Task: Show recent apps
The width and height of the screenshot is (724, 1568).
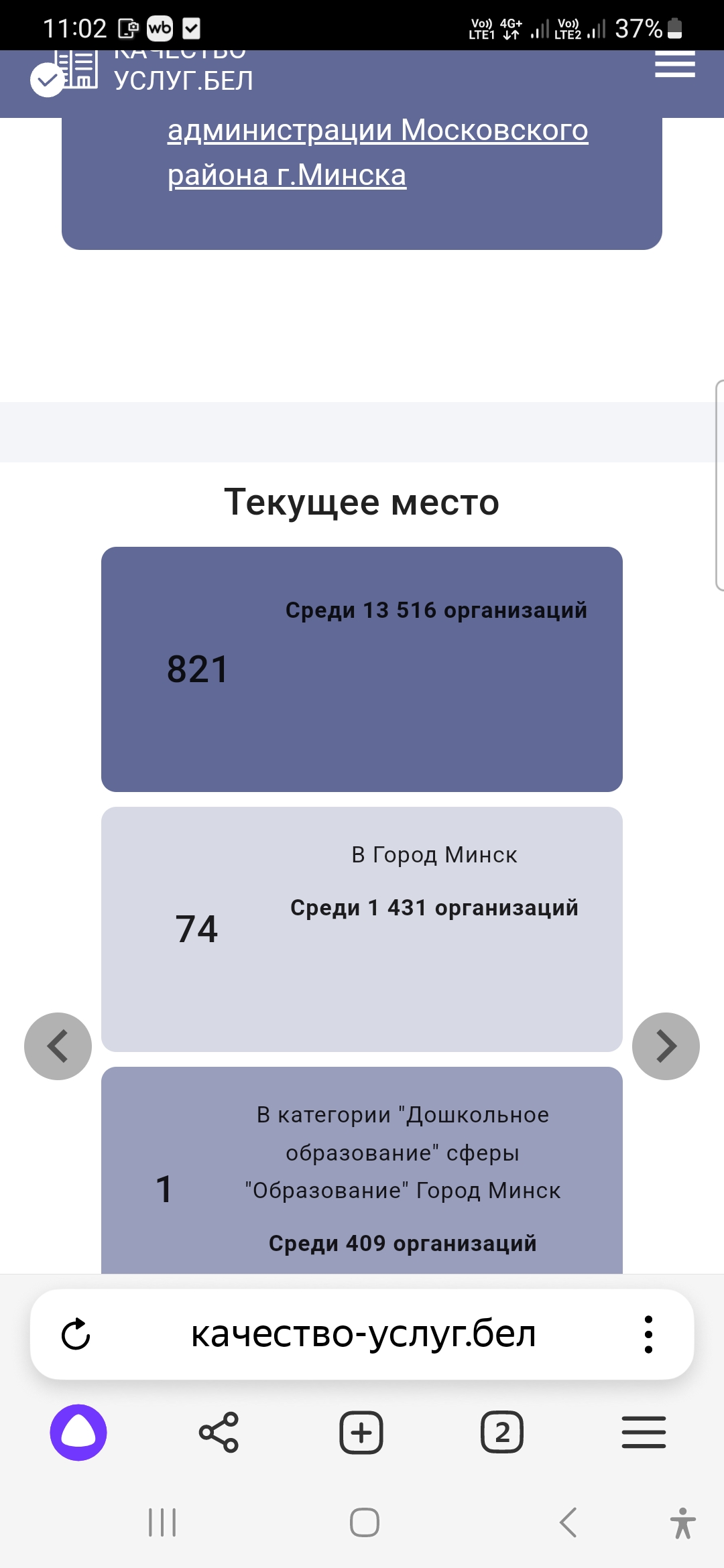Action: (162, 1522)
